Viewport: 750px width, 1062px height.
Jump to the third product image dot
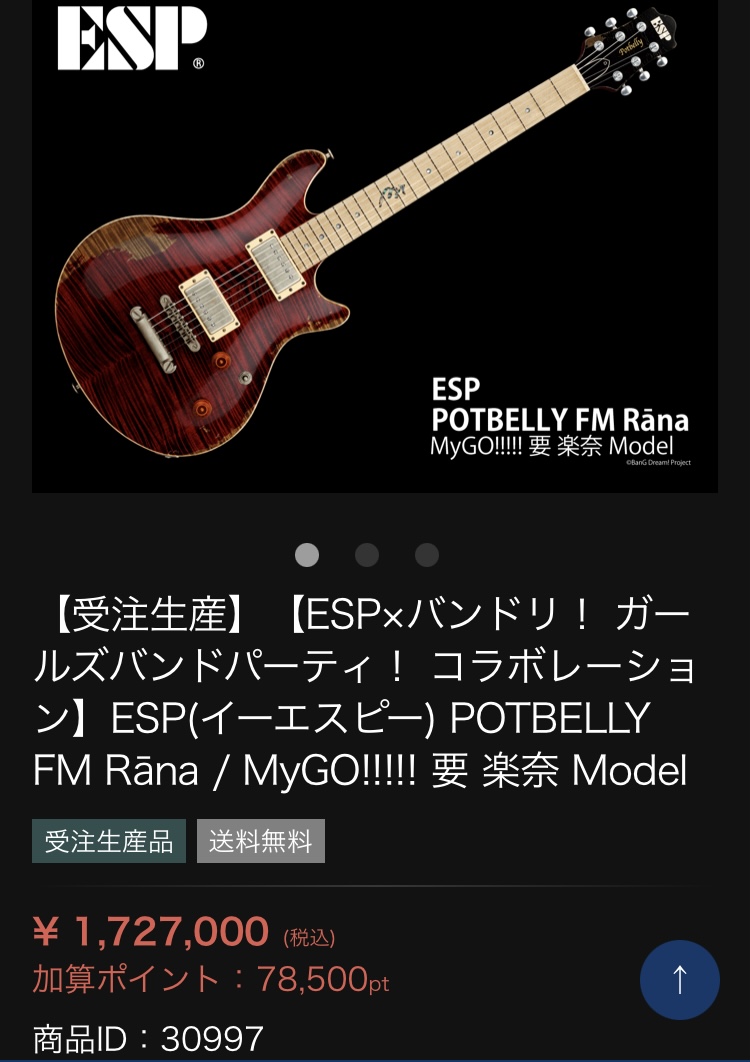427,555
